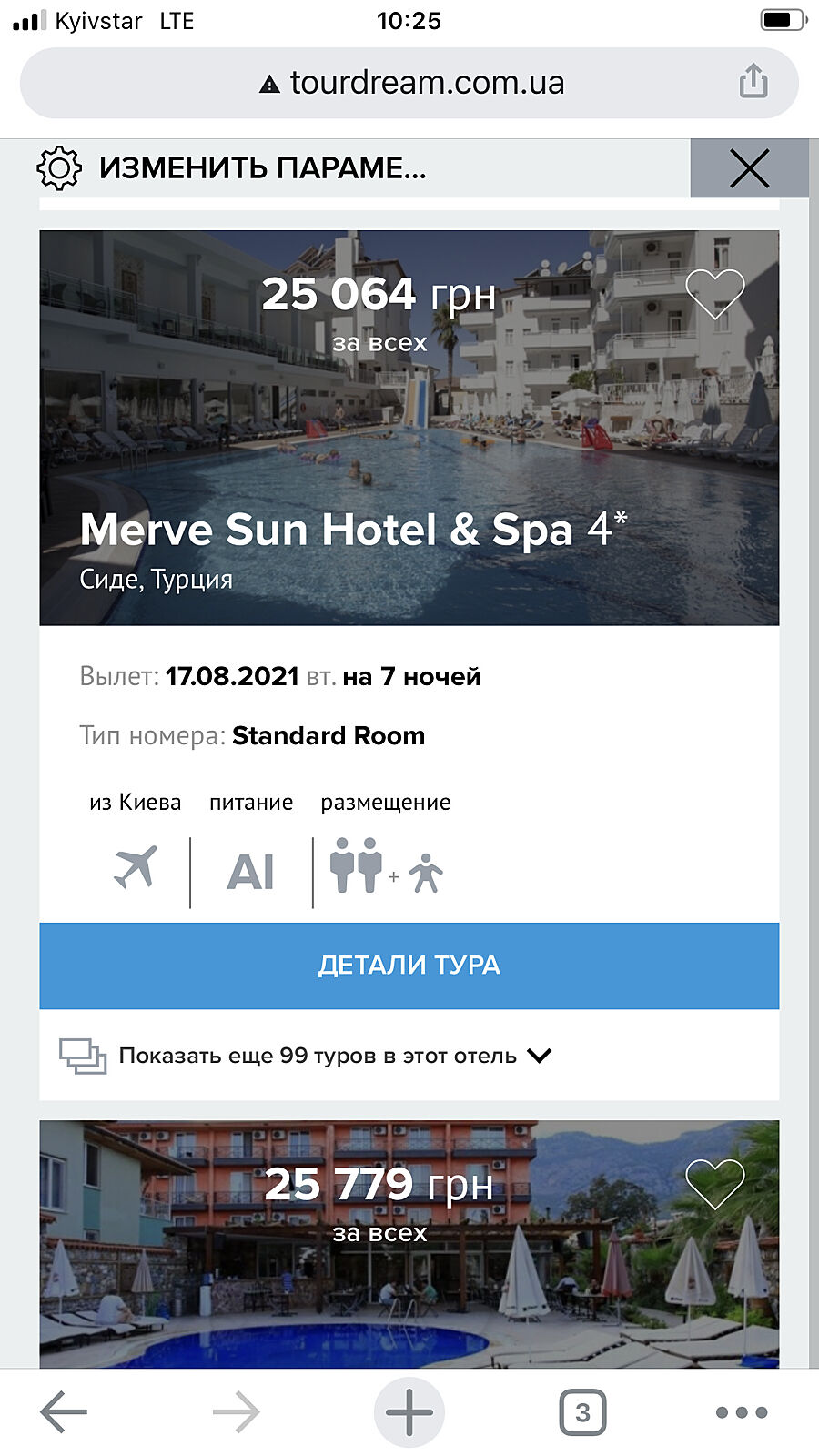The width and height of the screenshot is (819, 1456).
Task: Close the parameters bar with X
Action: pos(749,168)
